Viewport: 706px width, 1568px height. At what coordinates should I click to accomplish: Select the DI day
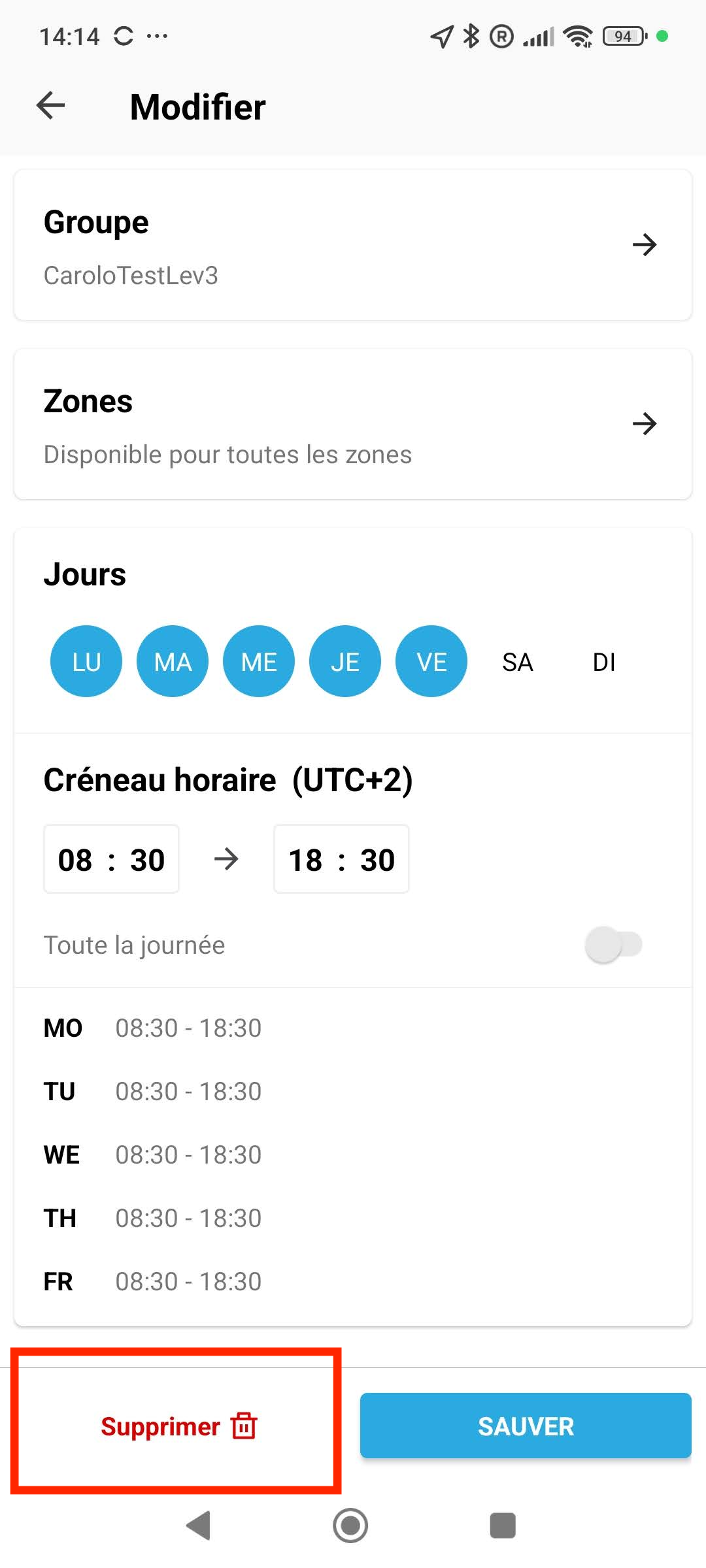(604, 662)
